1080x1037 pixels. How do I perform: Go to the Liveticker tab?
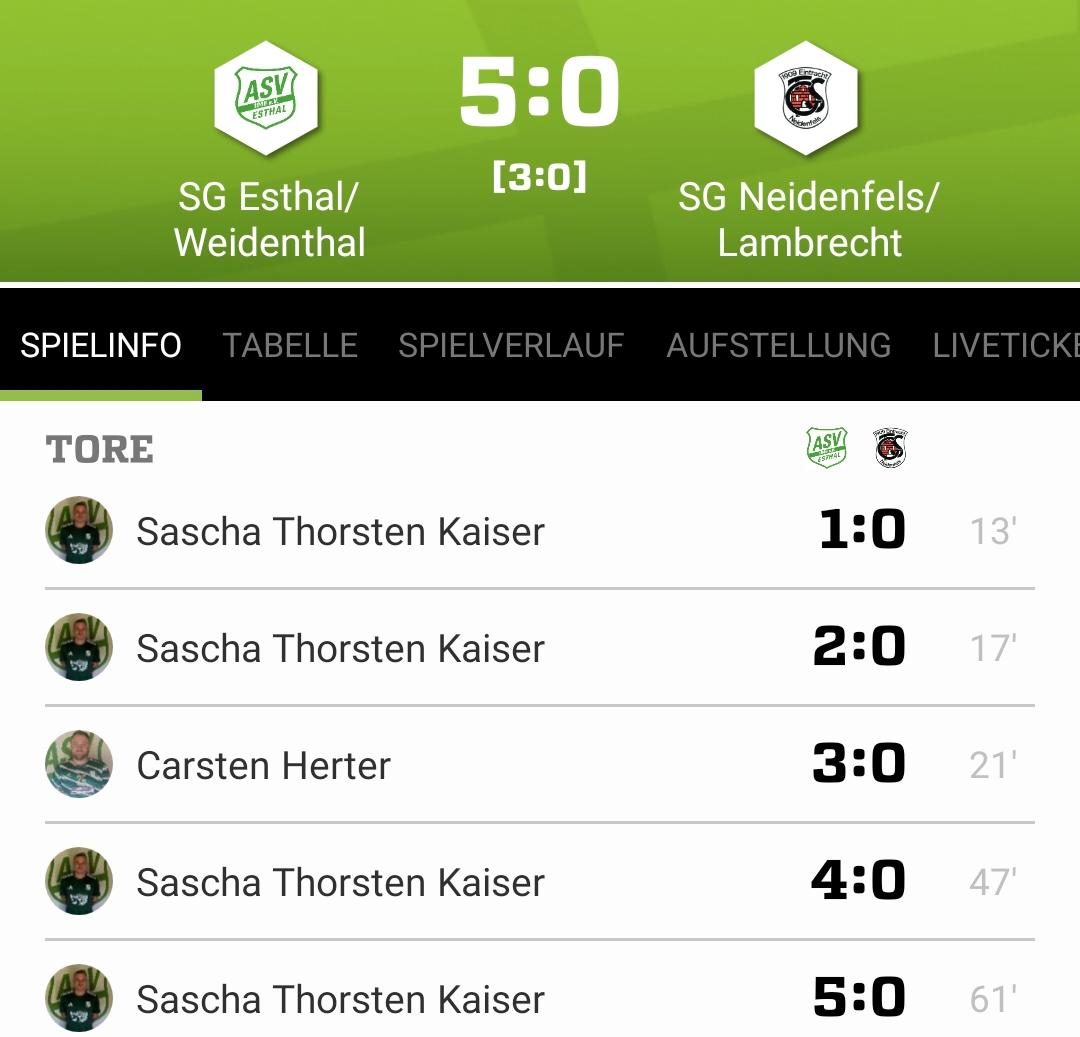click(1005, 345)
